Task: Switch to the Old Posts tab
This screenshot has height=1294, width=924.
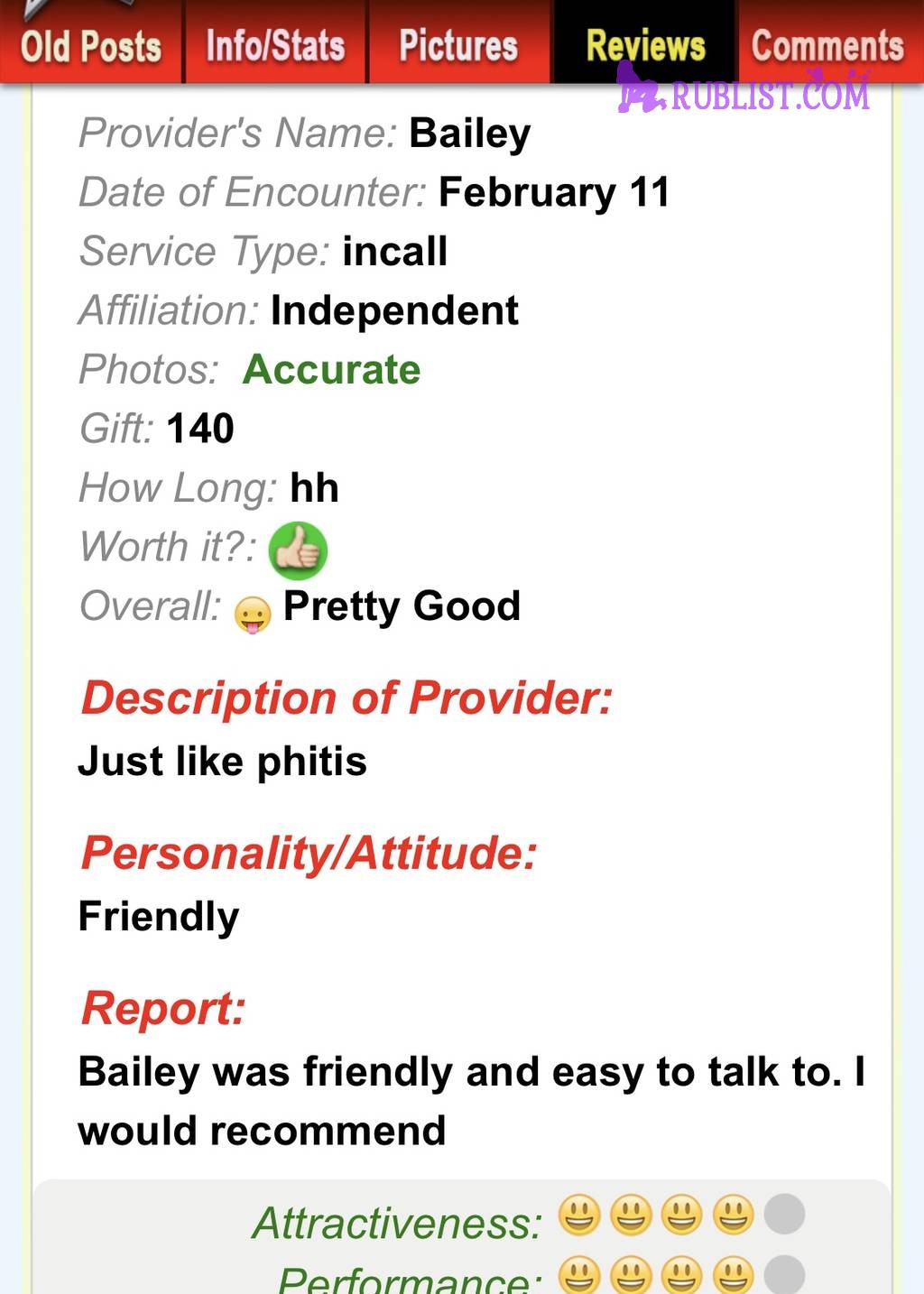Action: (91, 45)
